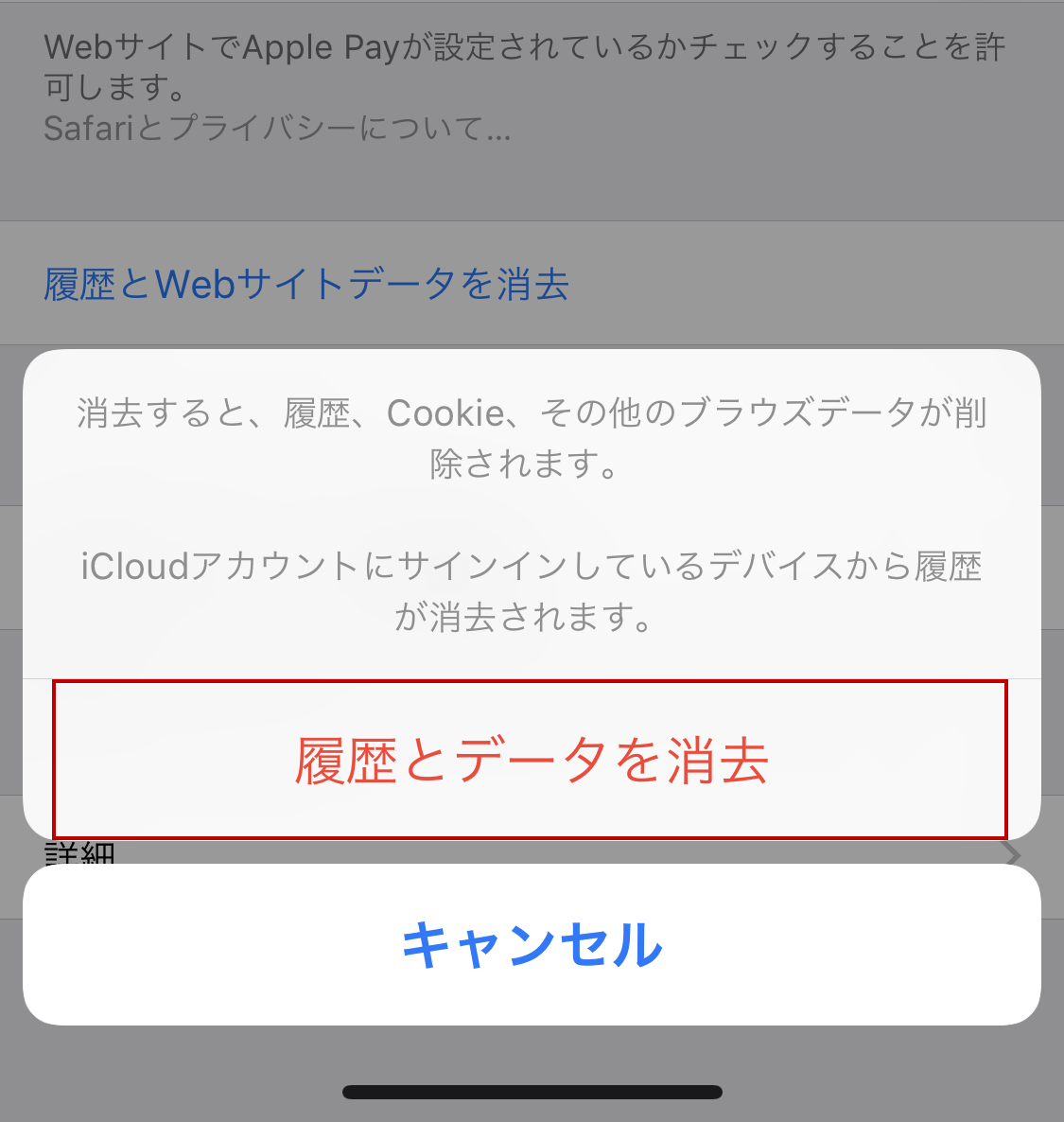Viewport: 1064px width, 1122px height.
Task: Dismiss warning about iCloud history deletion
Action: (x=532, y=946)
